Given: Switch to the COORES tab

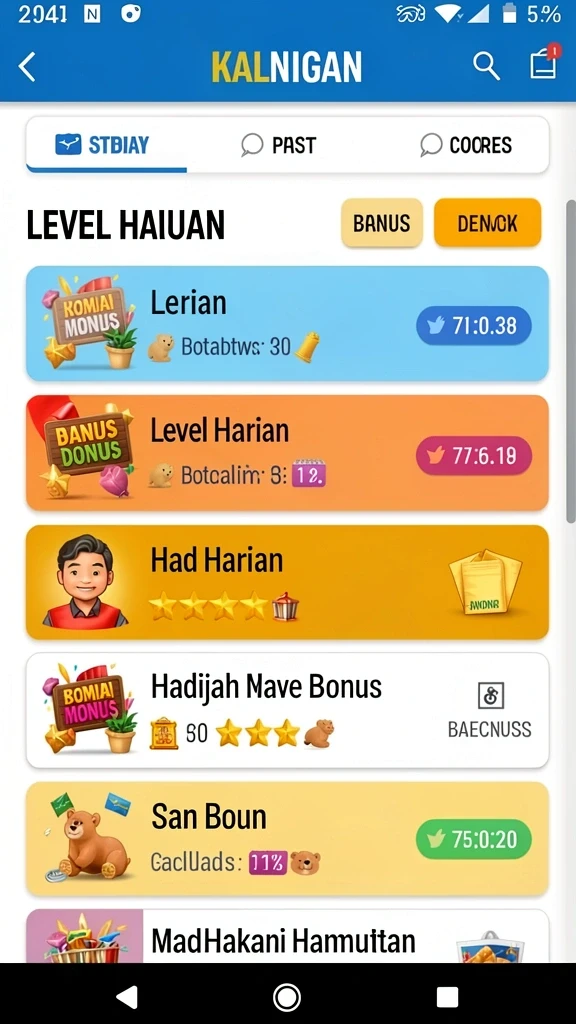Looking at the screenshot, I should [x=466, y=144].
